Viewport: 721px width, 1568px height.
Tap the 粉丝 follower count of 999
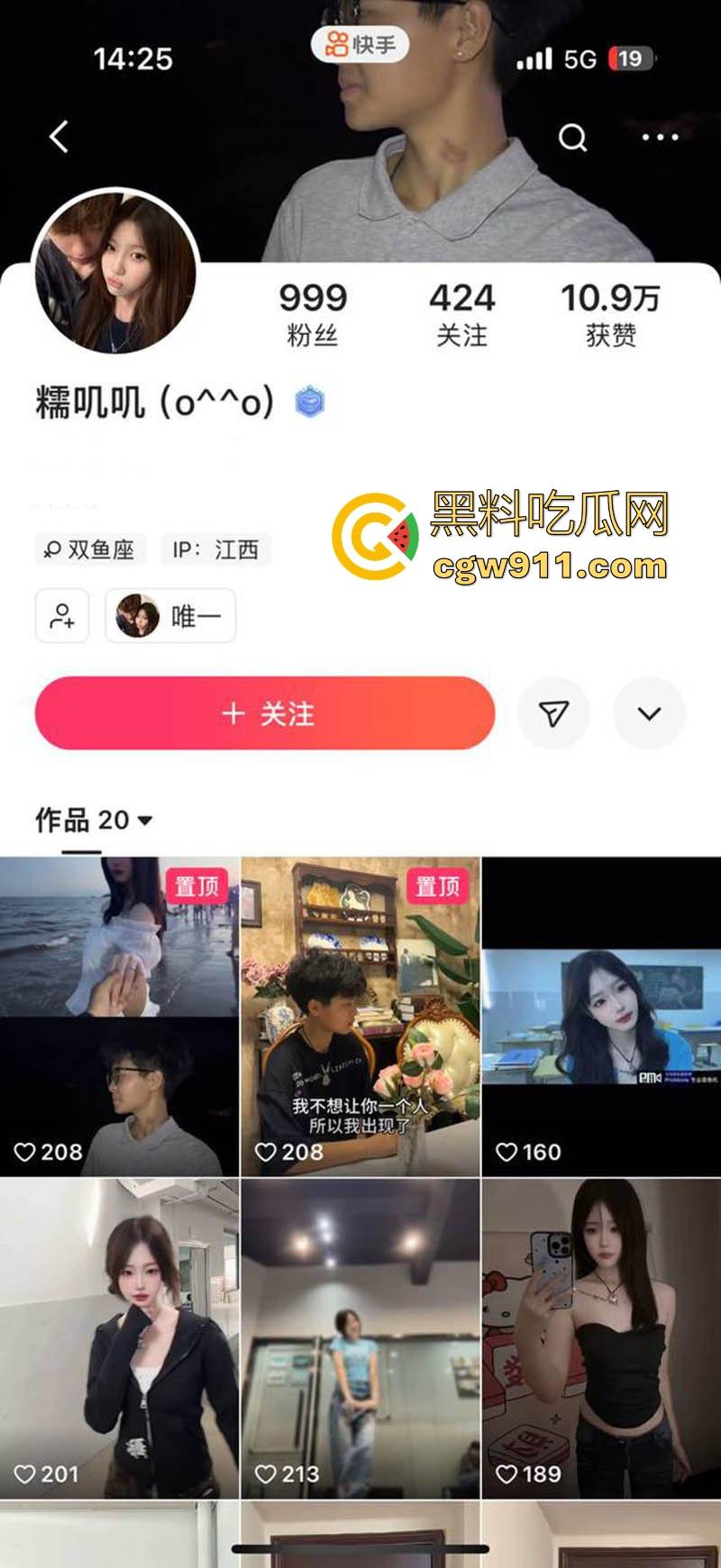(309, 310)
